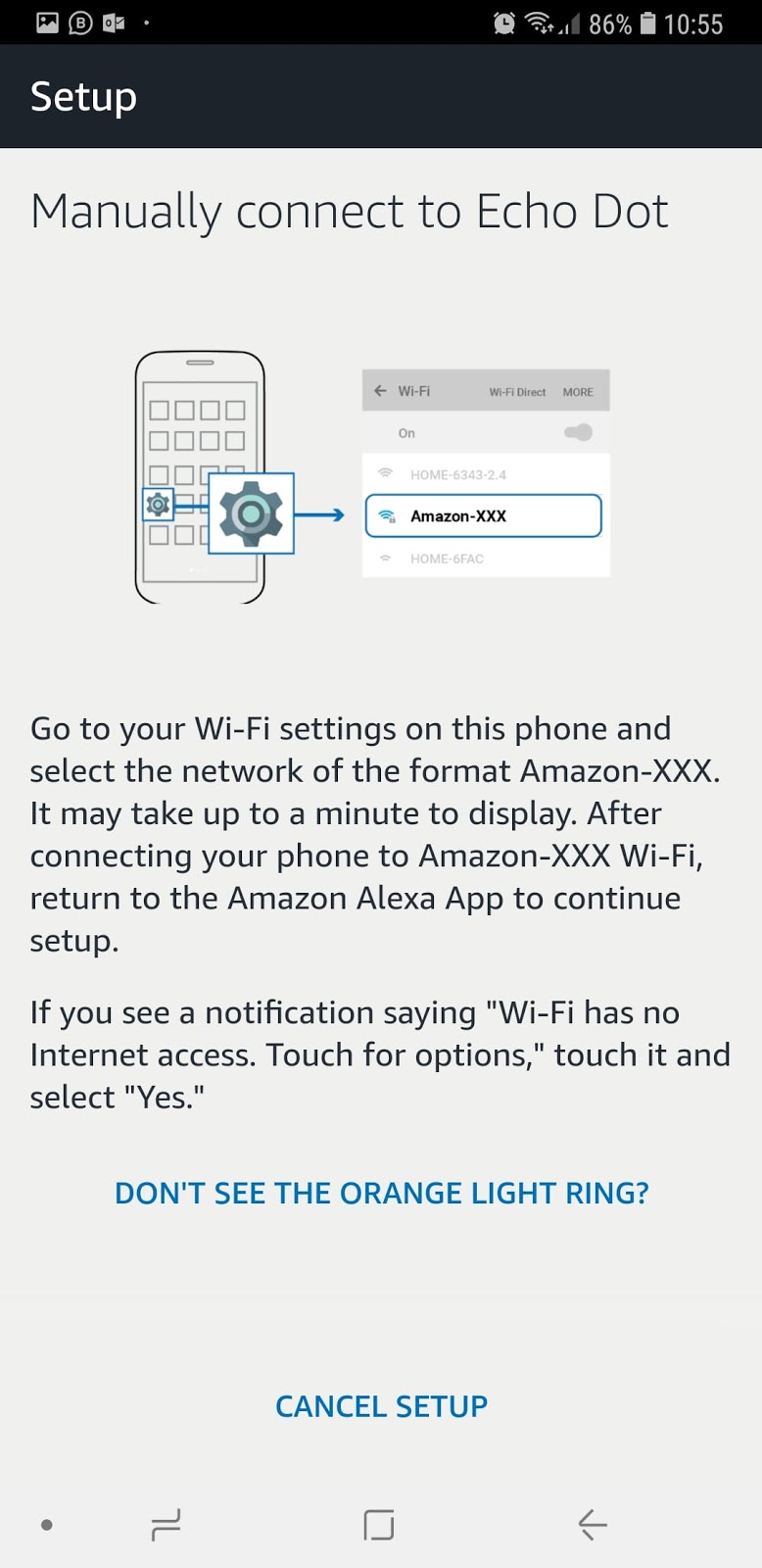The width and height of the screenshot is (762, 1568).
Task: Tap Cancel Setup
Action: [381, 1406]
